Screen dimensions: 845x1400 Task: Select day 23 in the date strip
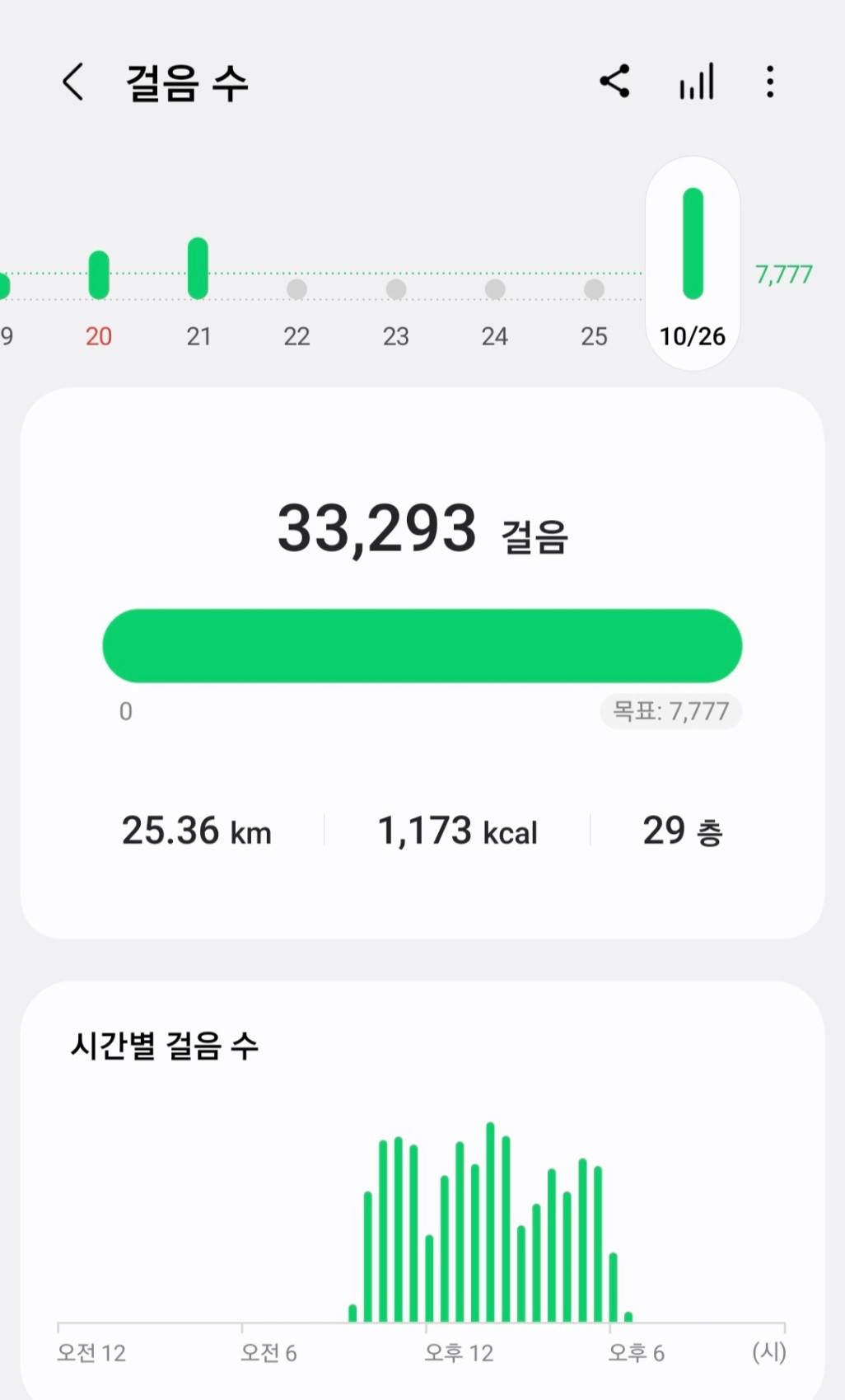tap(396, 313)
